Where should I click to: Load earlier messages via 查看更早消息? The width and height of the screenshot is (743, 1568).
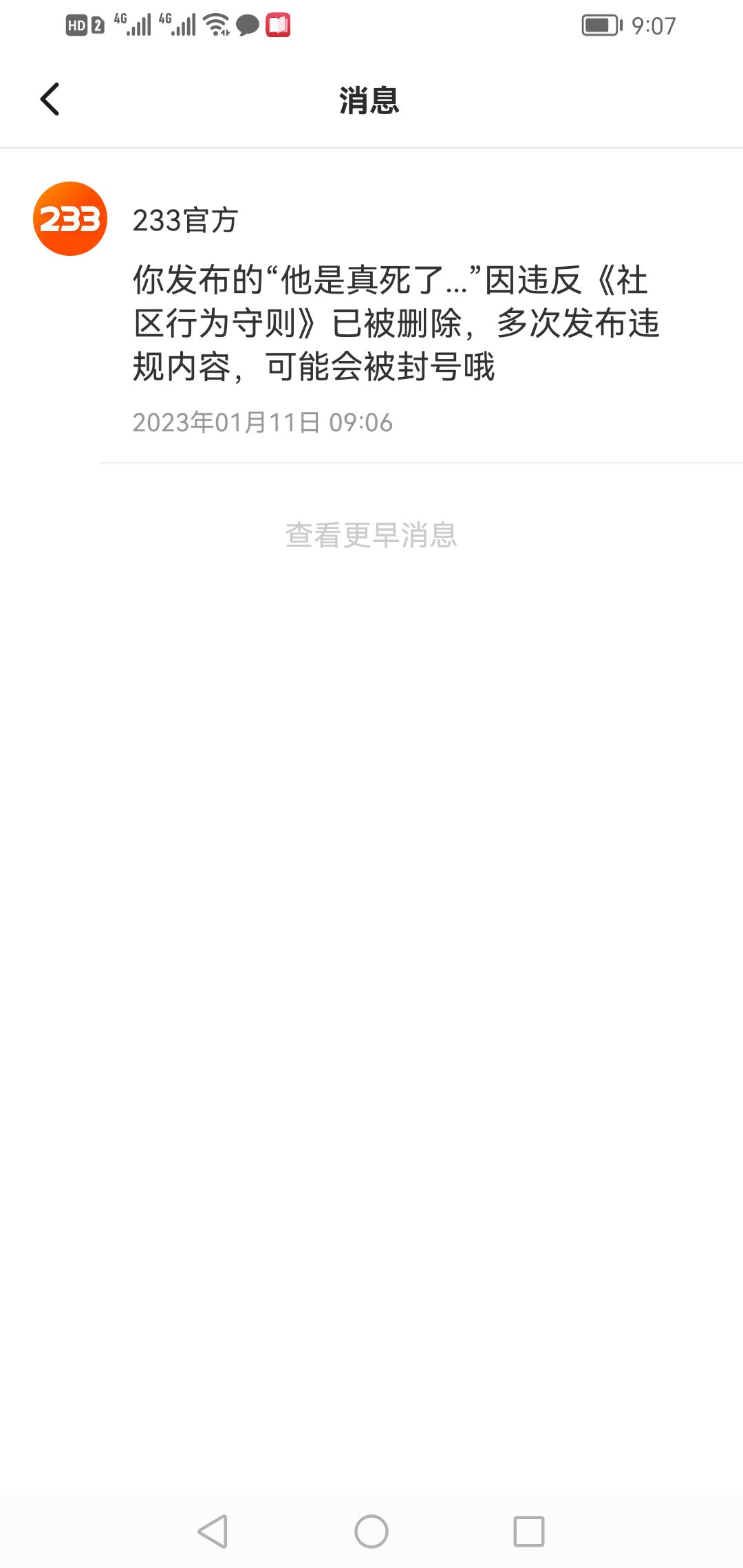point(371,534)
